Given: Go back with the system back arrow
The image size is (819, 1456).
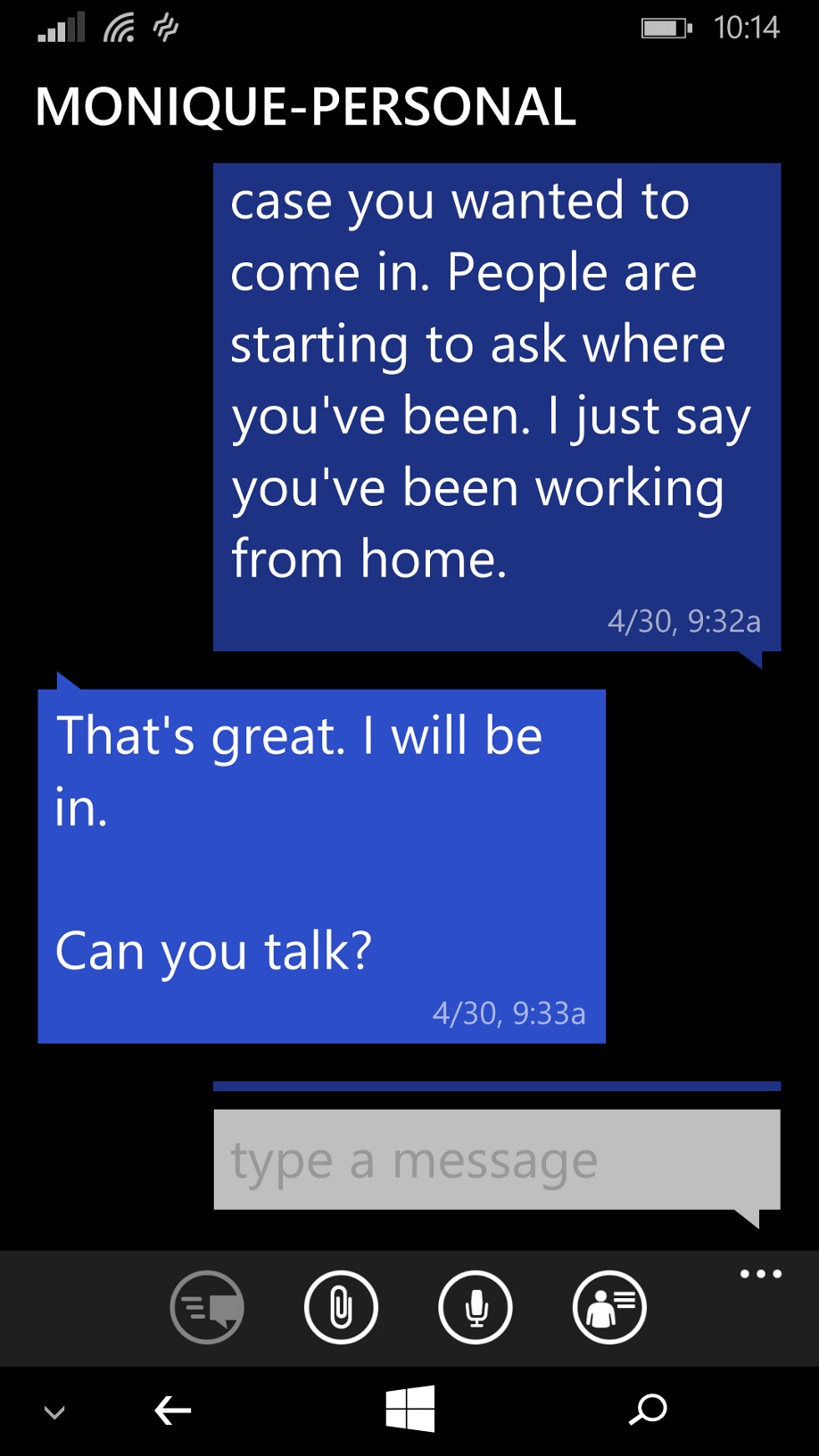Looking at the screenshot, I should pos(173,1410).
